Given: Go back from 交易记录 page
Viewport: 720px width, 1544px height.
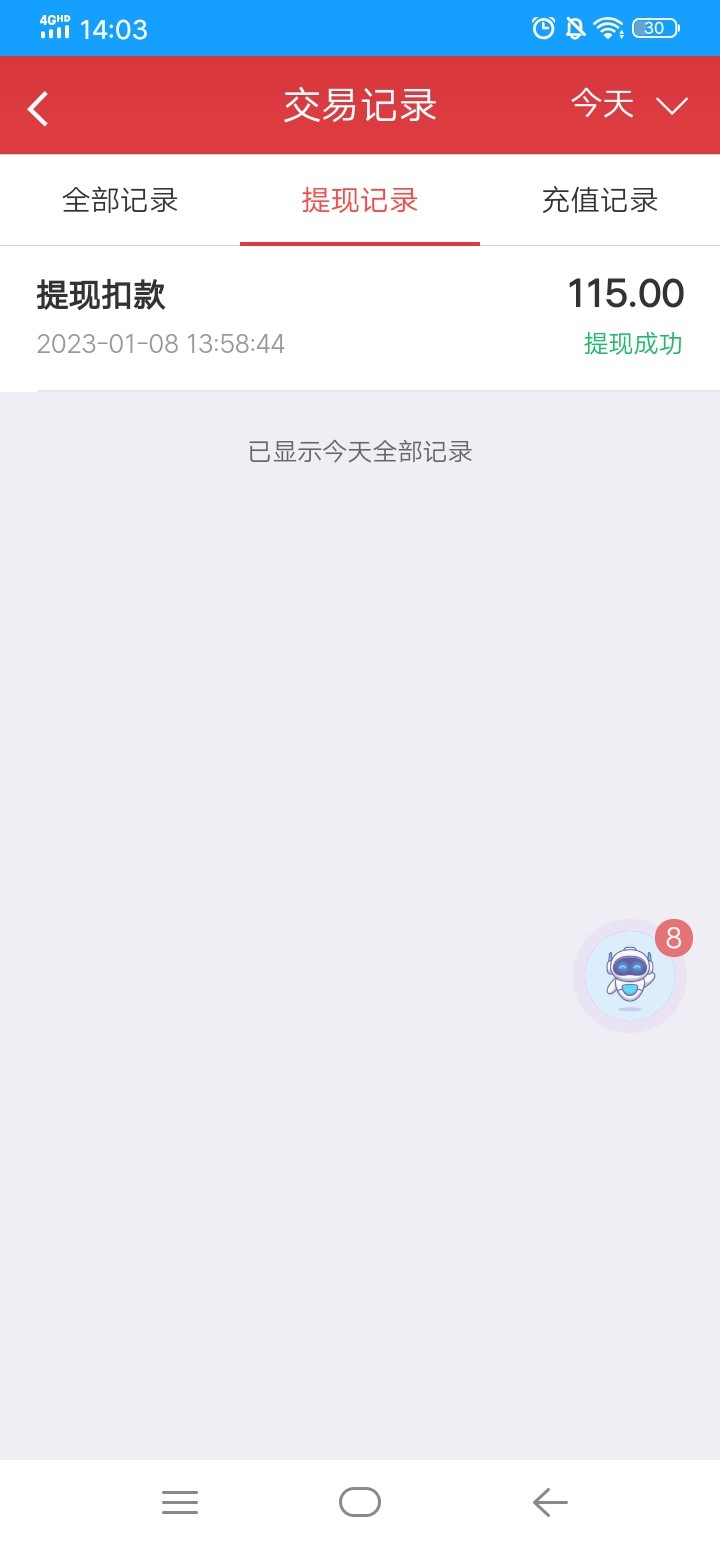Looking at the screenshot, I should [38, 107].
